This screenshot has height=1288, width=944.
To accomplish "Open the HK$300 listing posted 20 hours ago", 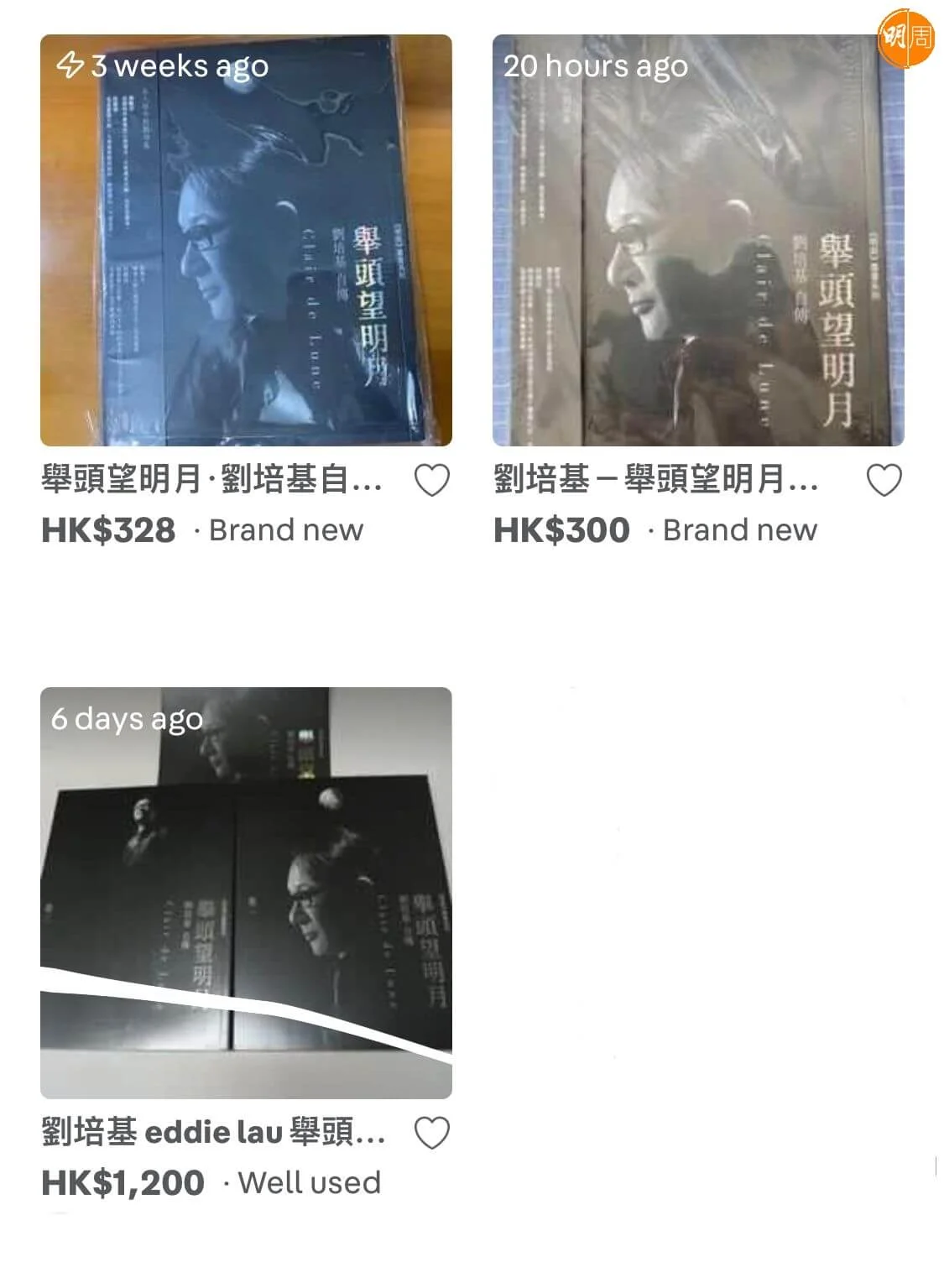I will (697, 240).
